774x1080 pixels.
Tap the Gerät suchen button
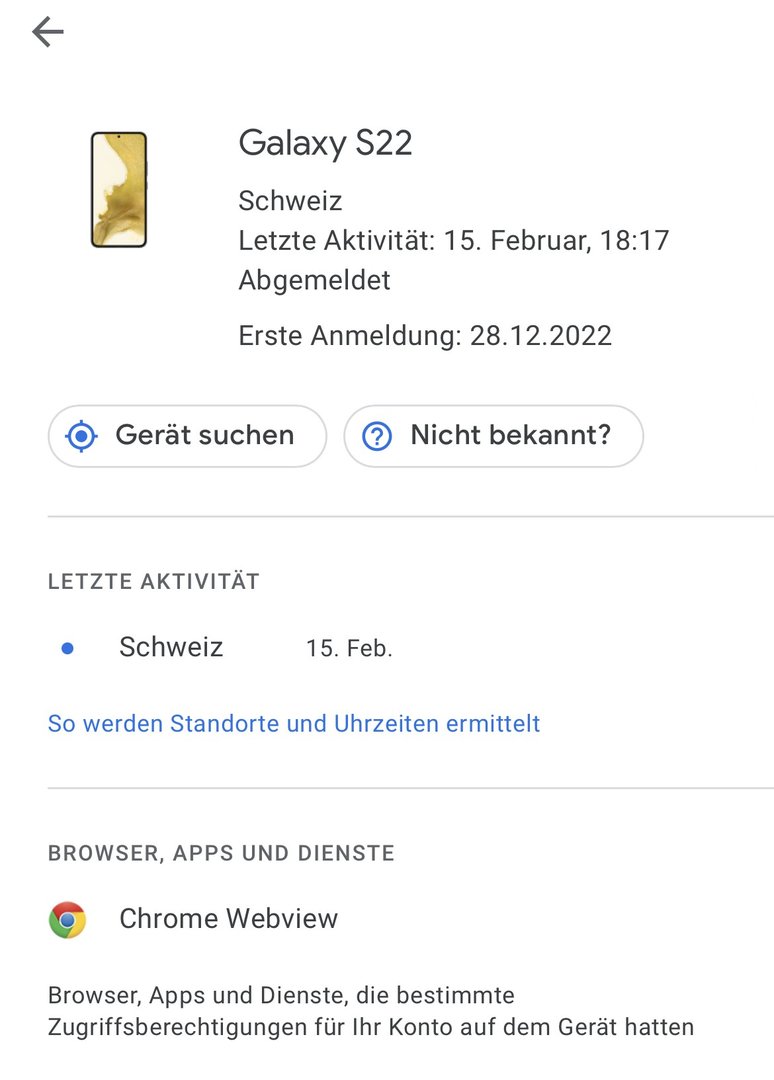(x=187, y=436)
